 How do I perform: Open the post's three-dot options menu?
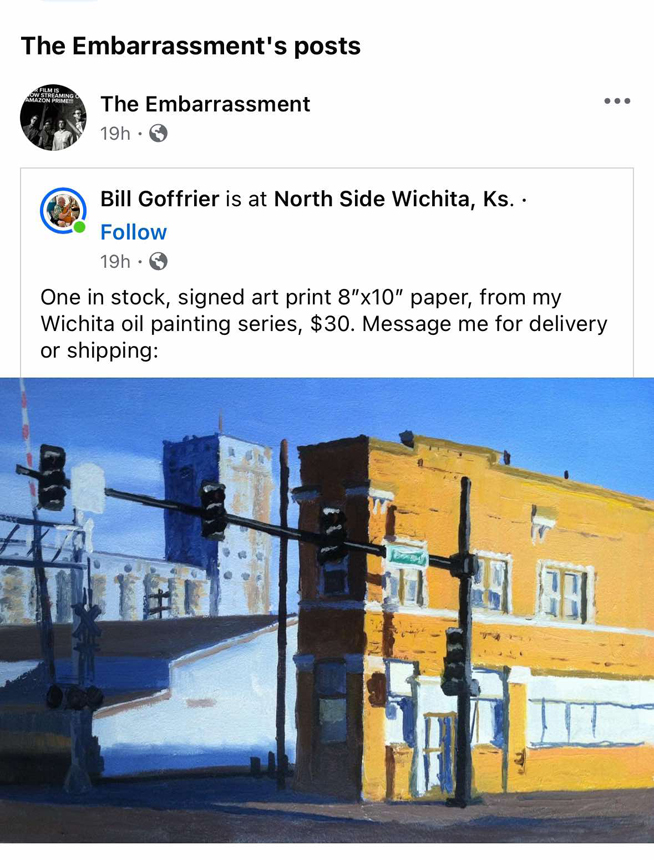tap(617, 101)
